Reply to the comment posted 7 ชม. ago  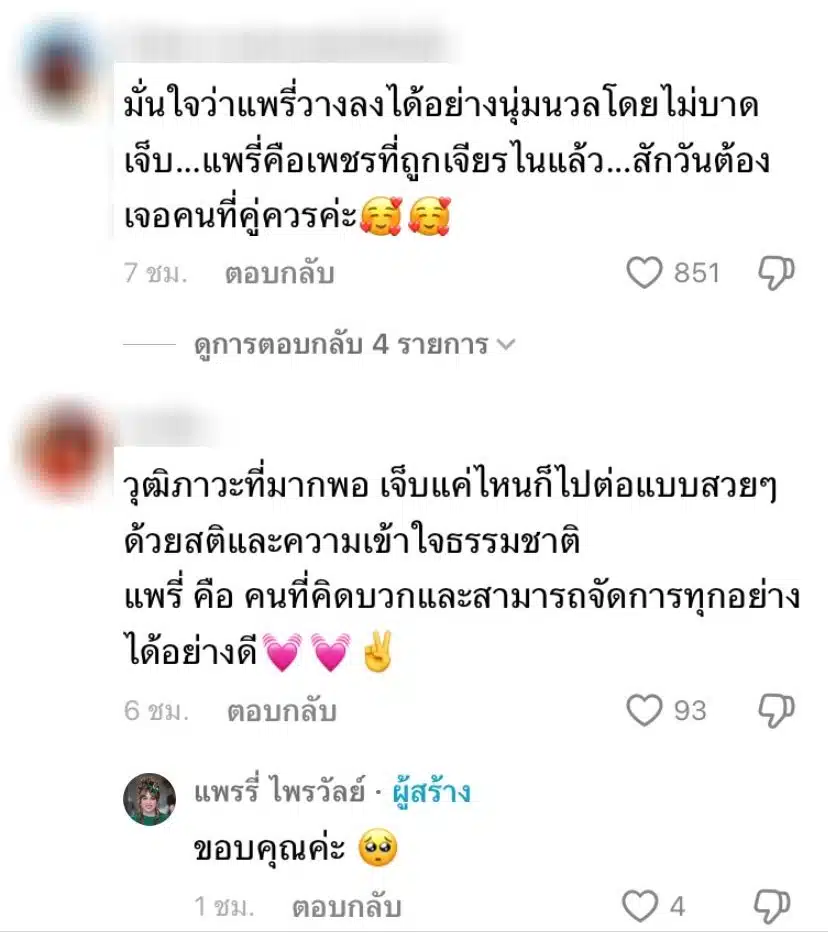pos(280,273)
